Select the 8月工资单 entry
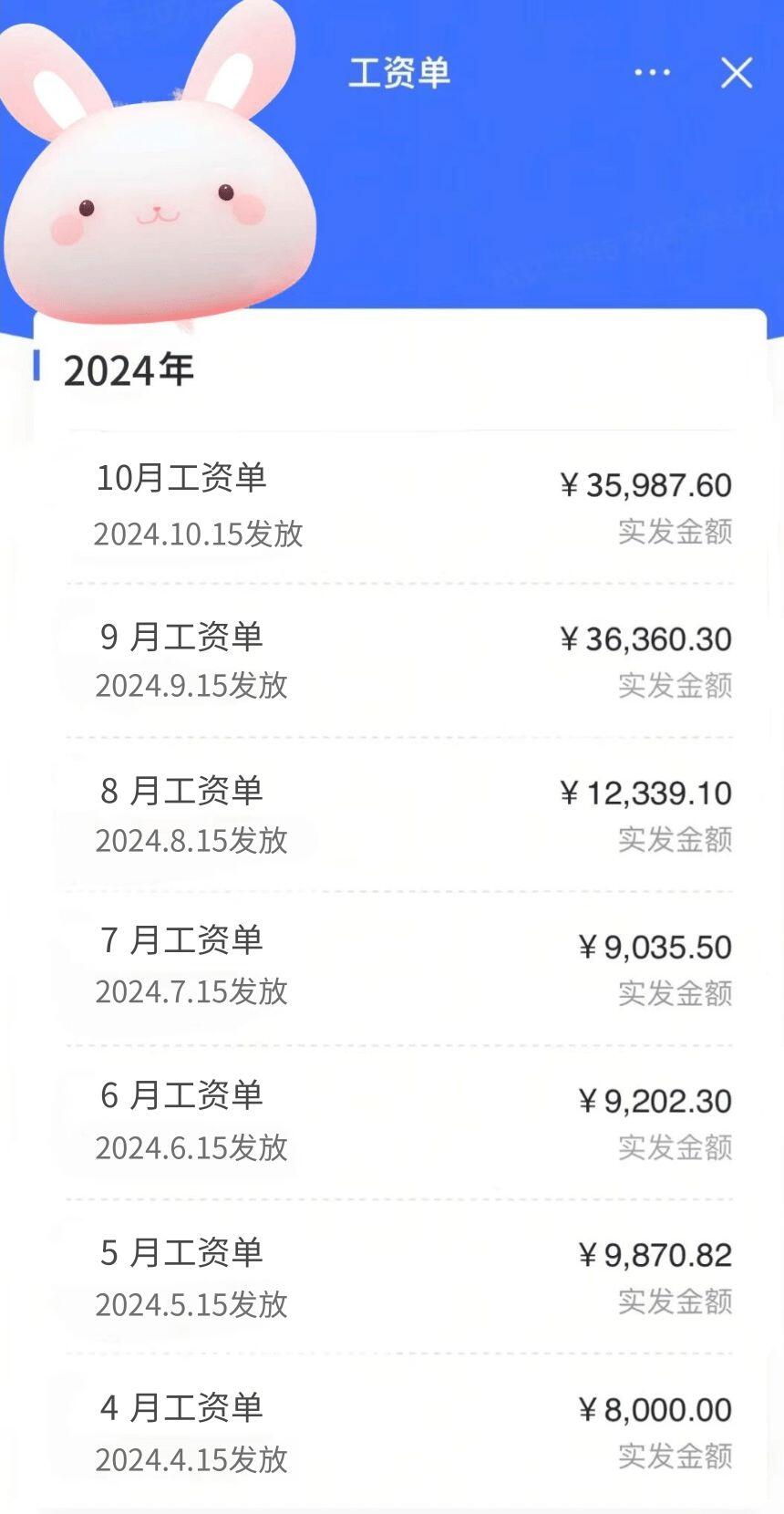 400,814
